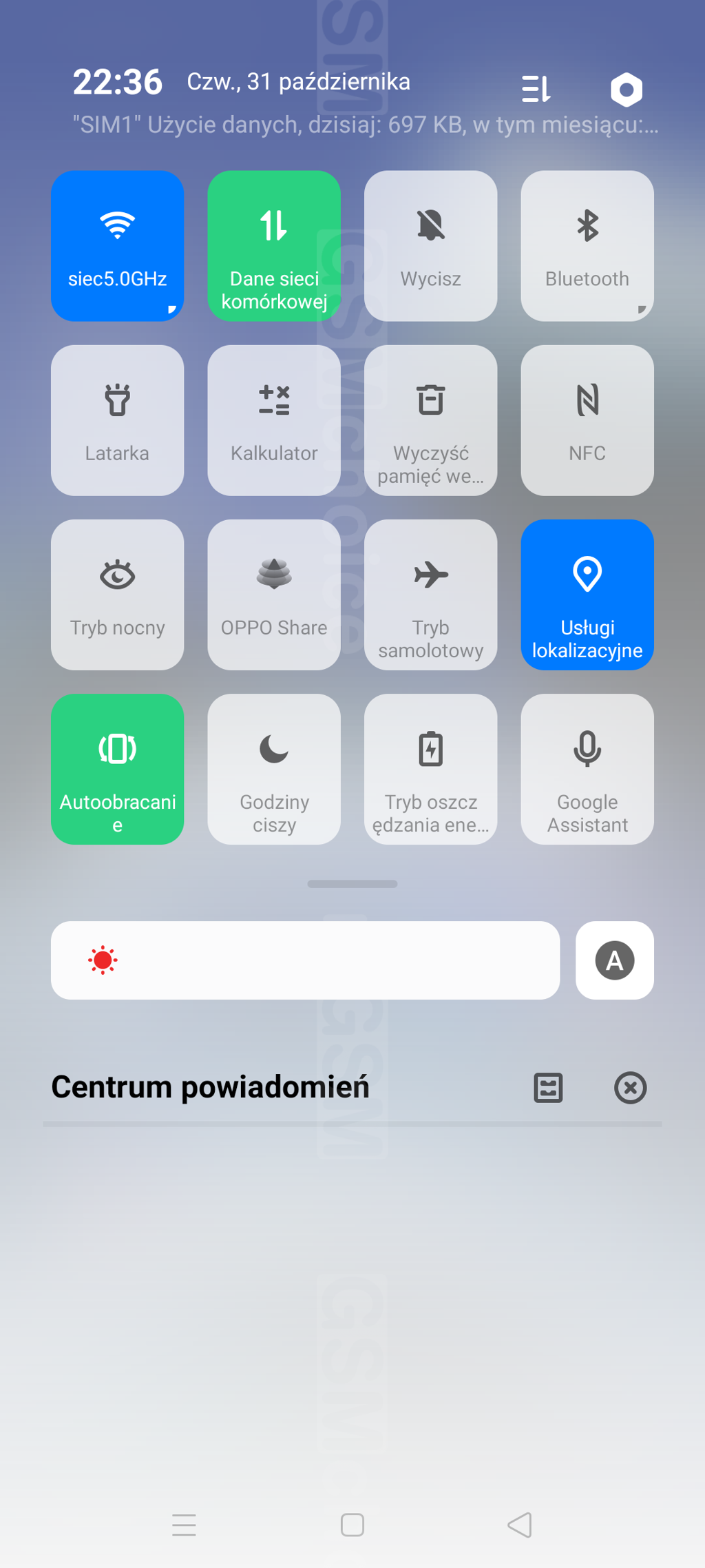Screen dimensions: 705x1568
Task: Toggle automatic brightness A button
Action: point(614,960)
